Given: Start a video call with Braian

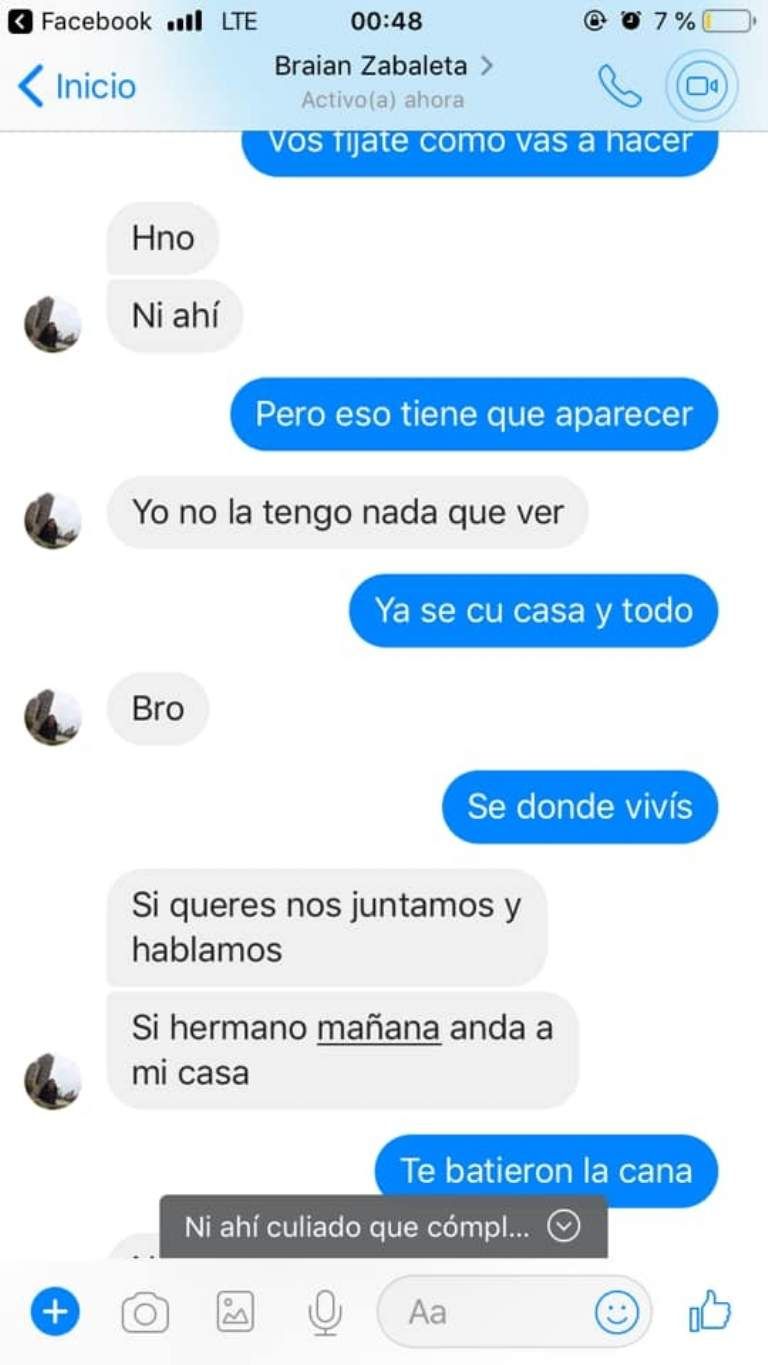Looking at the screenshot, I should [x=702, y=86].
